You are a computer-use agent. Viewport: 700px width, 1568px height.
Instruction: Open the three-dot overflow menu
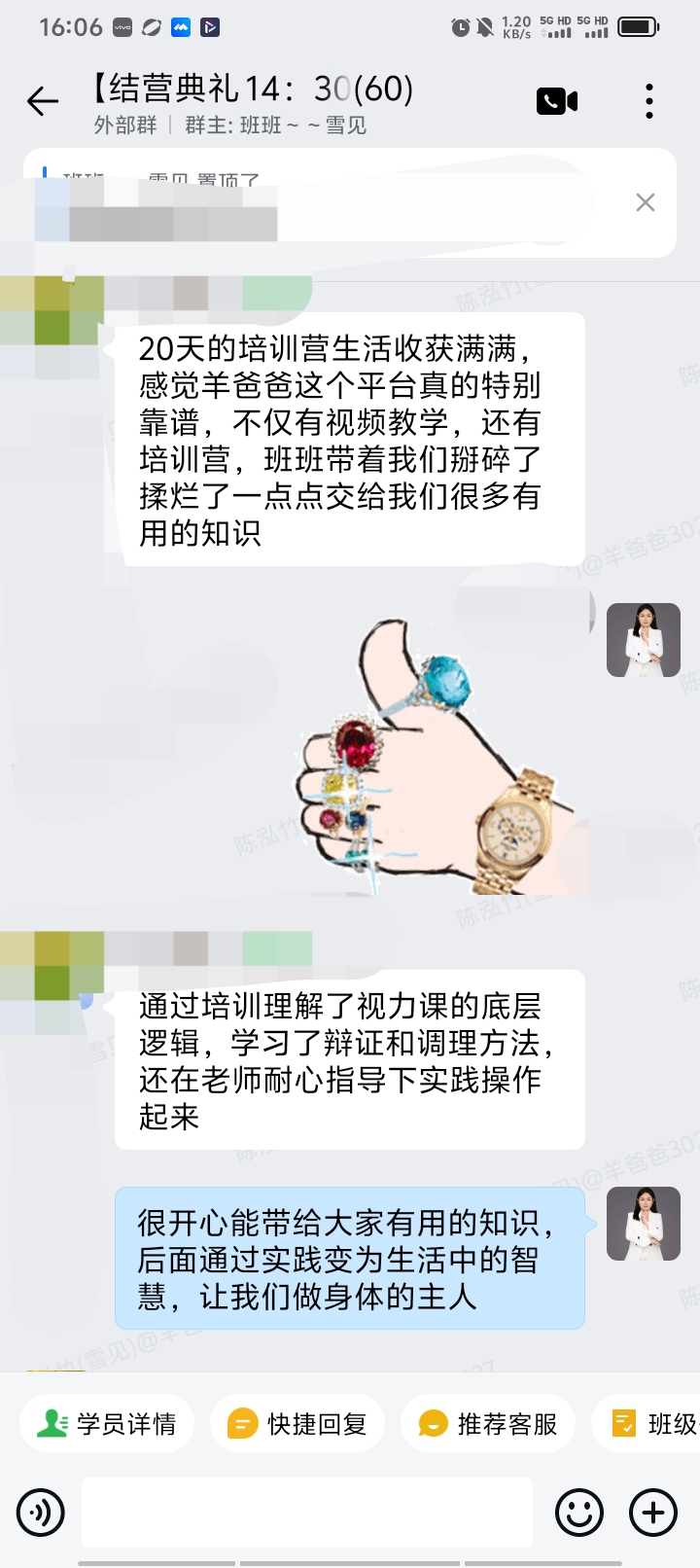[x=649, y=101]
